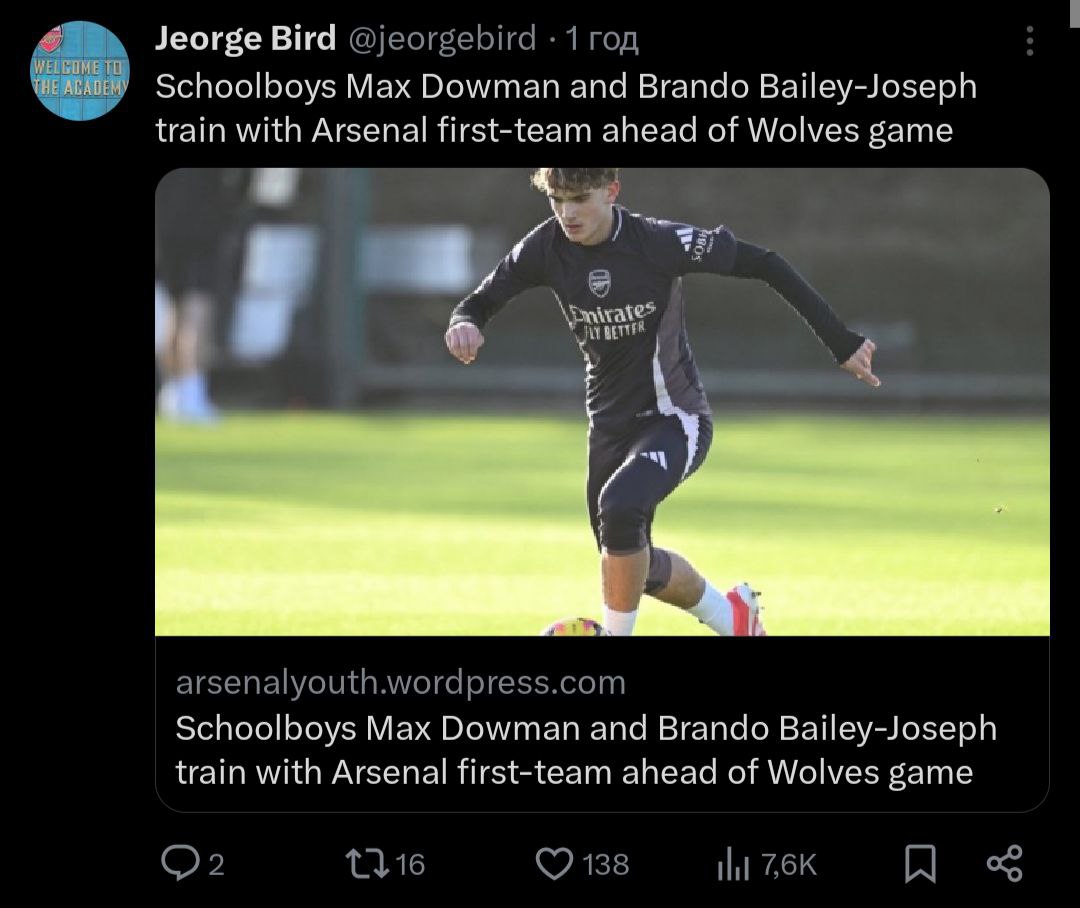This screenshot has height=908, width=1080.
Task: Share Jeorge Bird's post
Action: pyautogui.click(x=1004, y=863)
